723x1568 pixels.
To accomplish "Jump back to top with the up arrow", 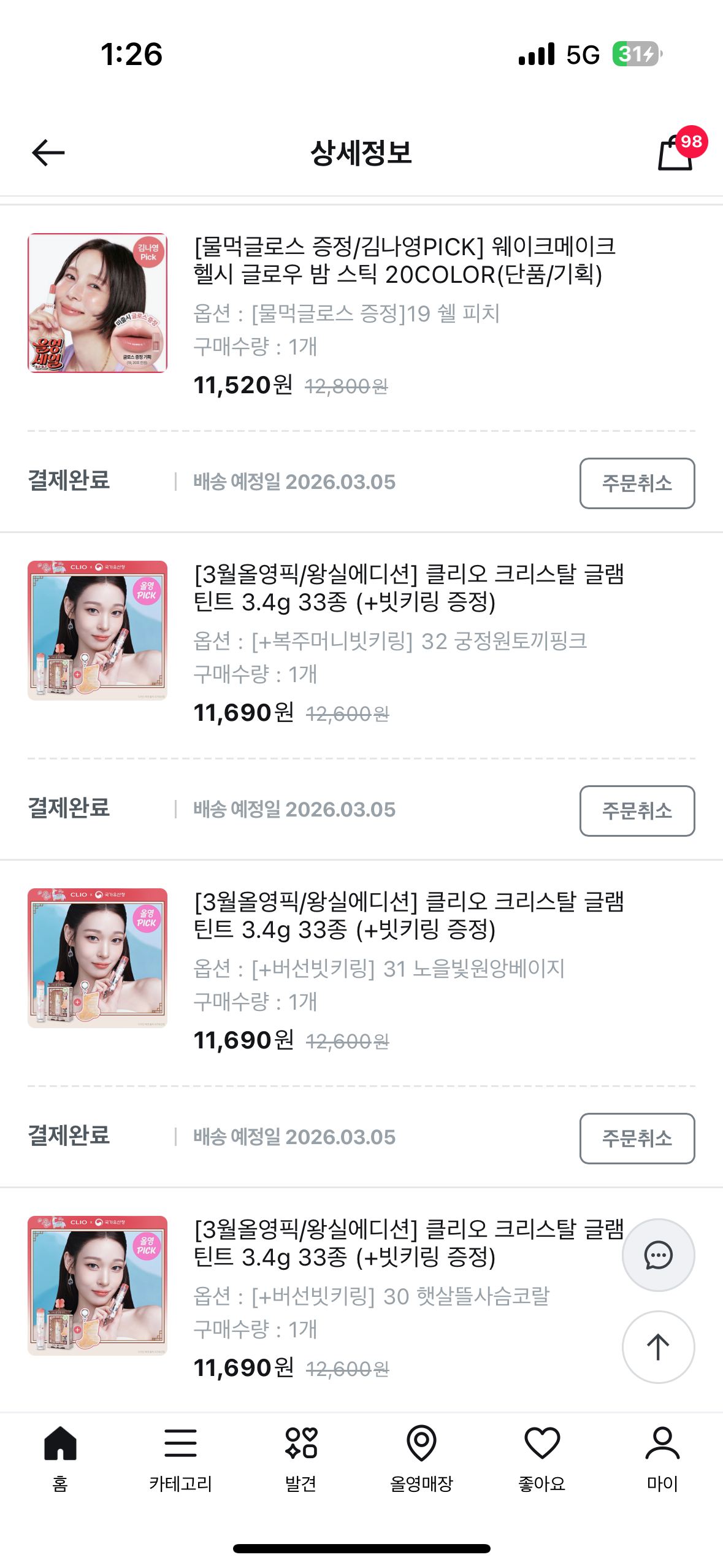I will [x=658, y=1347].
